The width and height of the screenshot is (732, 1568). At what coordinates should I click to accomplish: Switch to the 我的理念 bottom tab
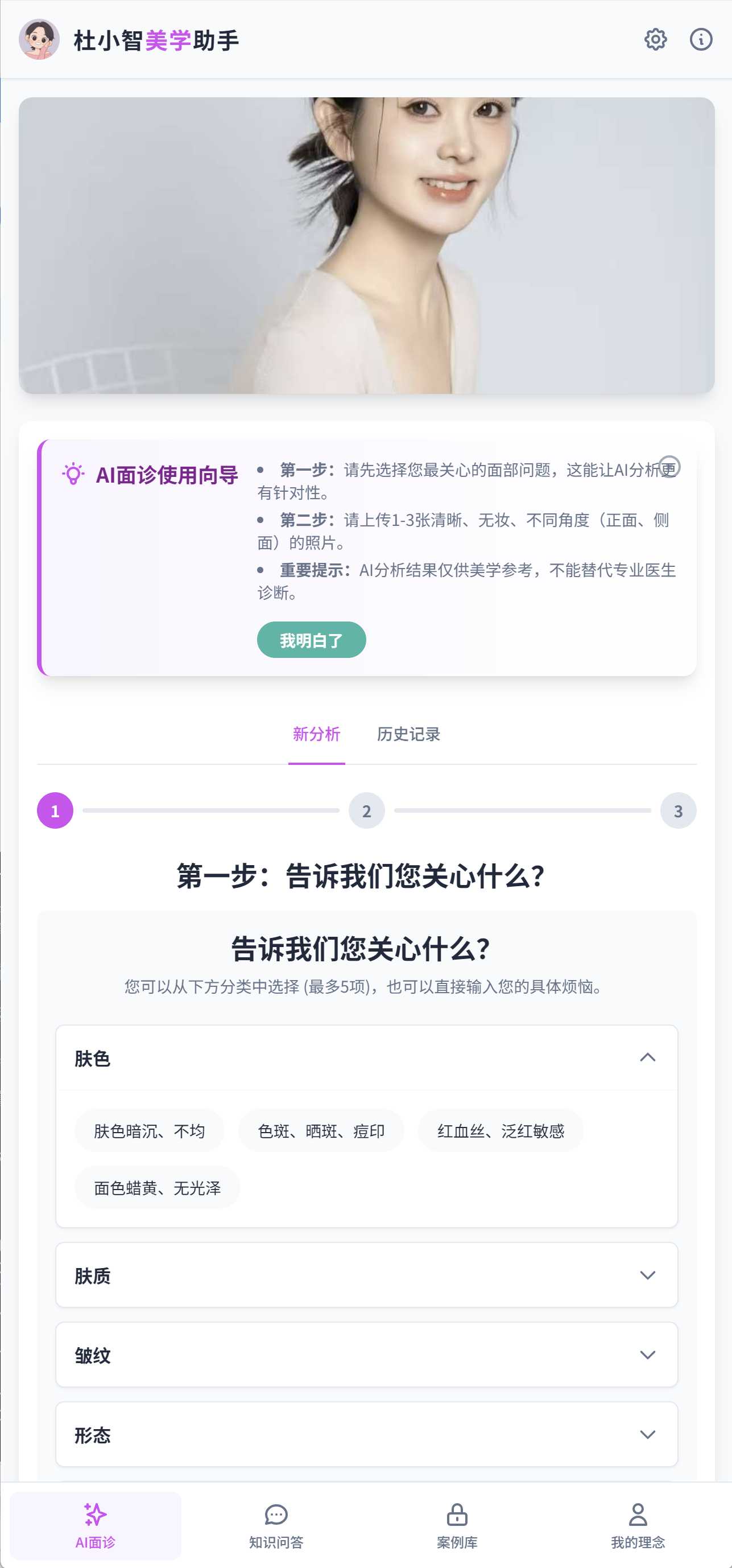click(x=638, y=1525)
